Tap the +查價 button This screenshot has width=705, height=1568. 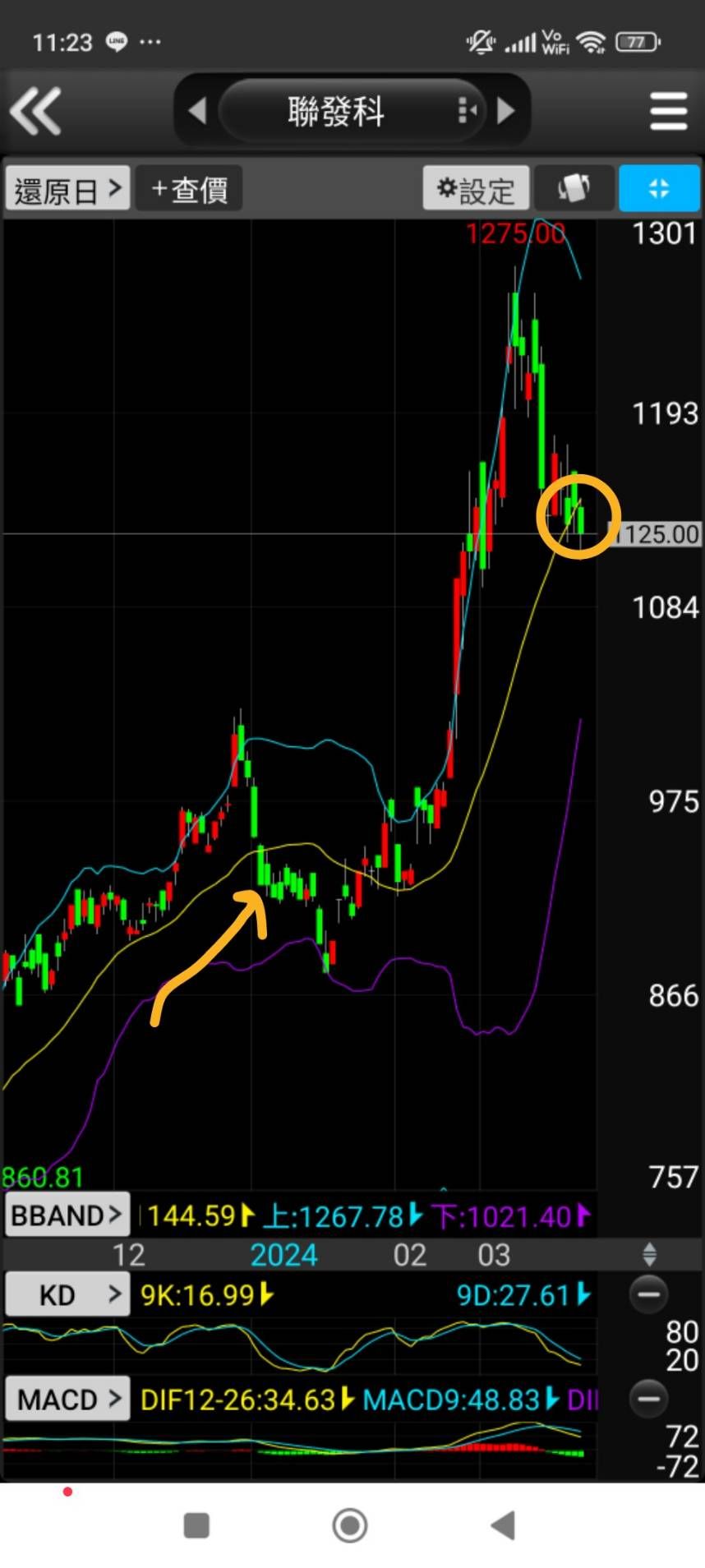(x=189, y=190)
